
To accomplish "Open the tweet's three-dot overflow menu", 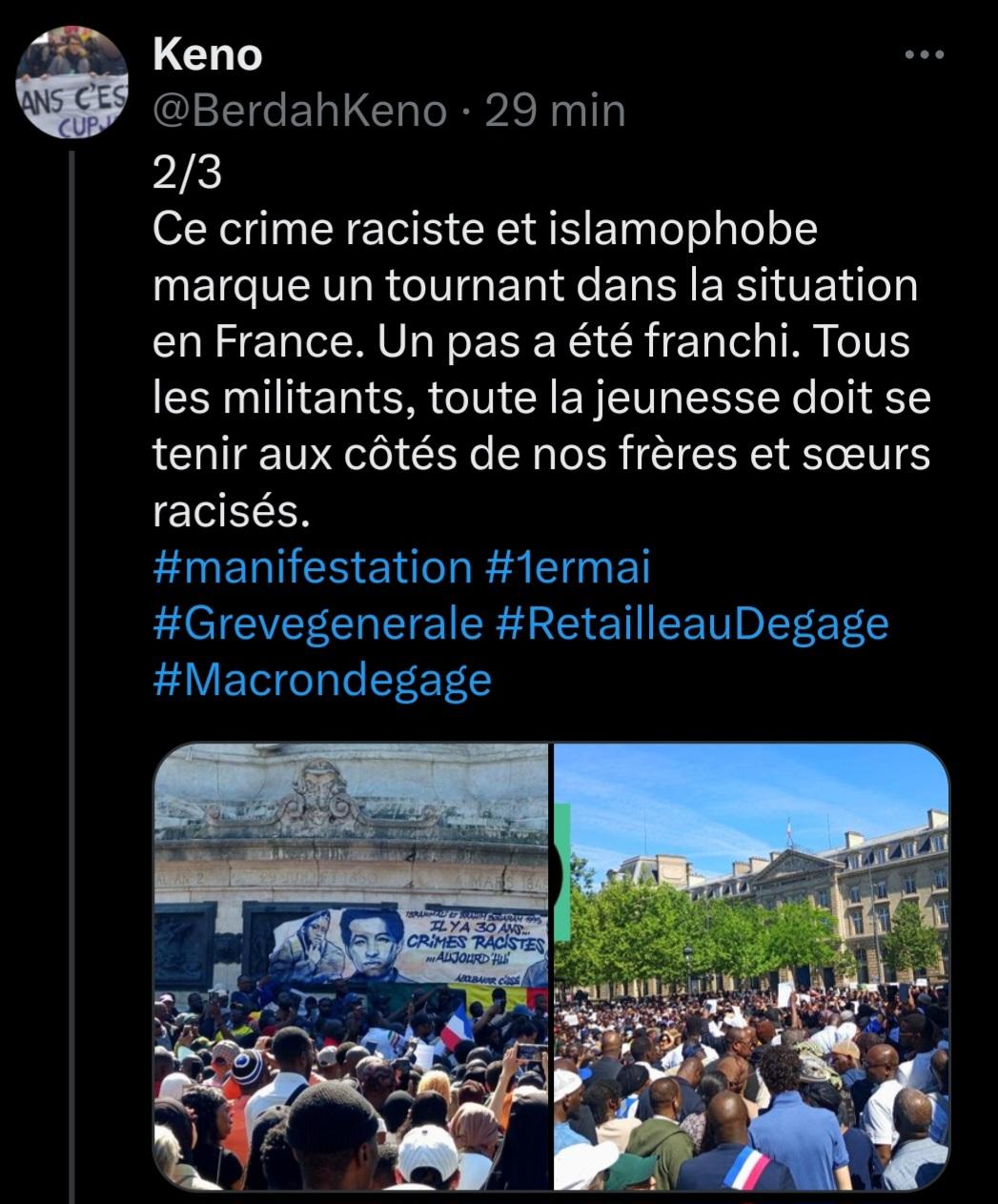I will (924, 55).
